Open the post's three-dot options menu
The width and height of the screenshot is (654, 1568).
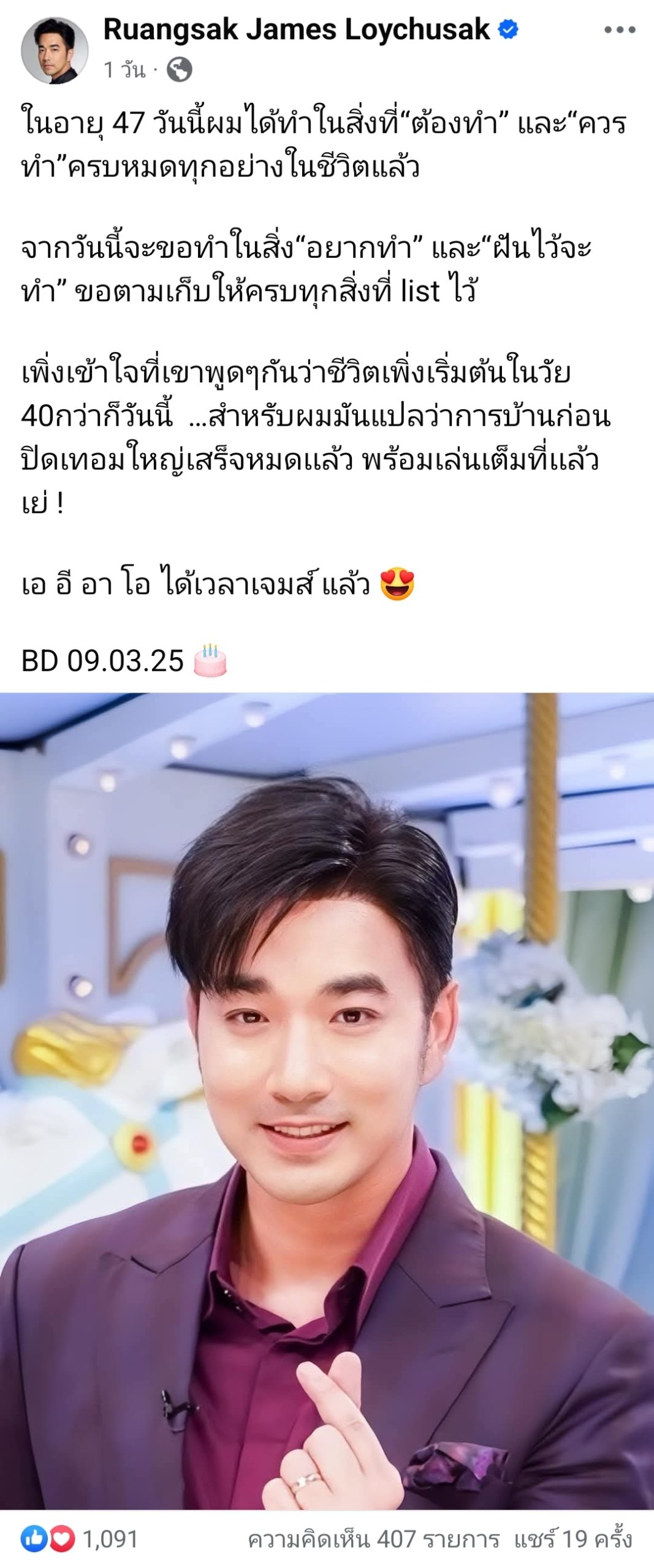619,30
